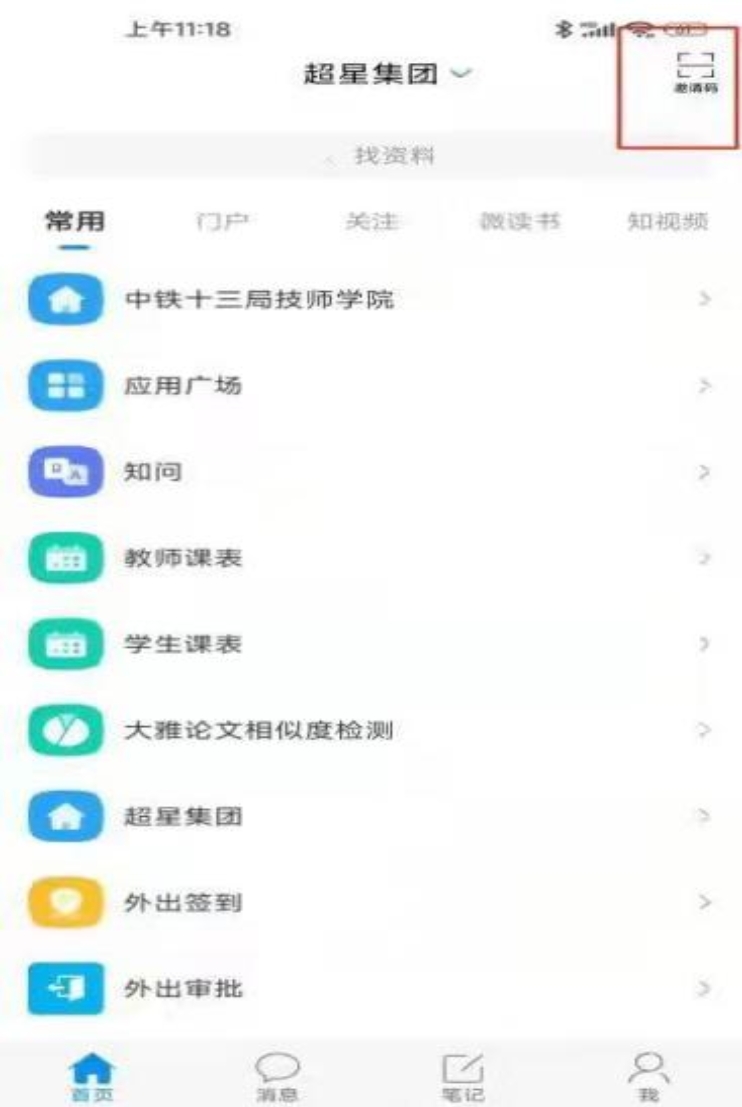Go to the 我 profile tab

[650, 1075]
